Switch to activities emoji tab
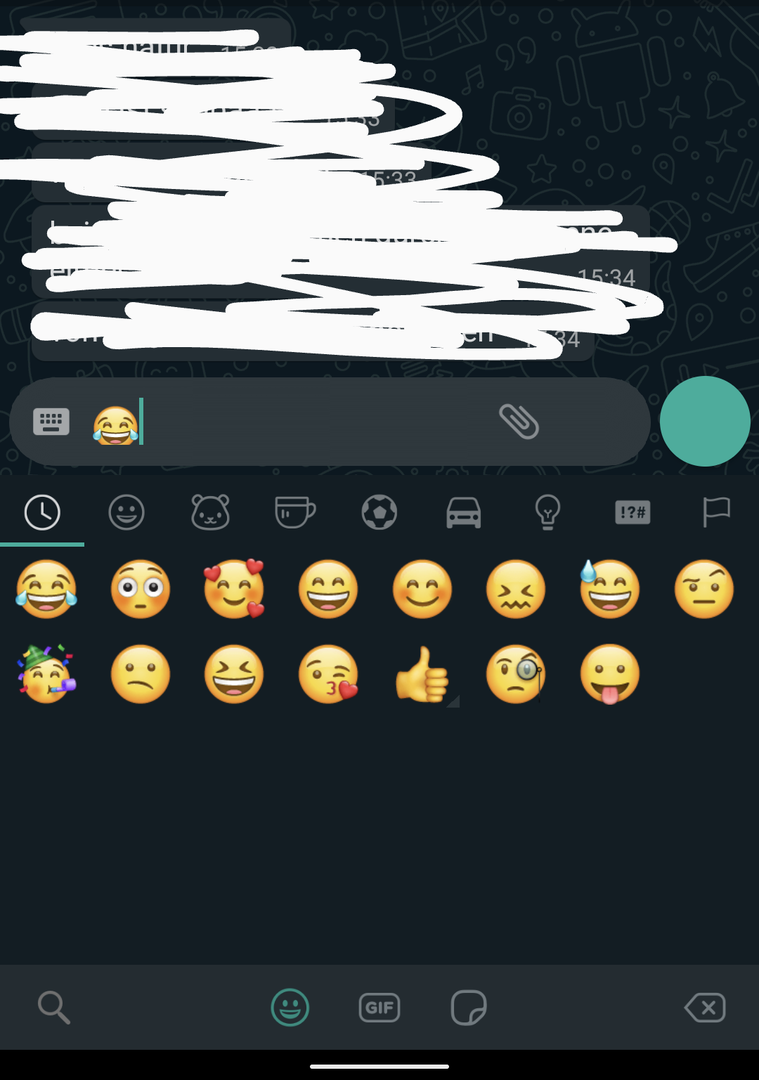Image resolution: width=759 pixels, height=1080 pixels. tap(379, 513)
